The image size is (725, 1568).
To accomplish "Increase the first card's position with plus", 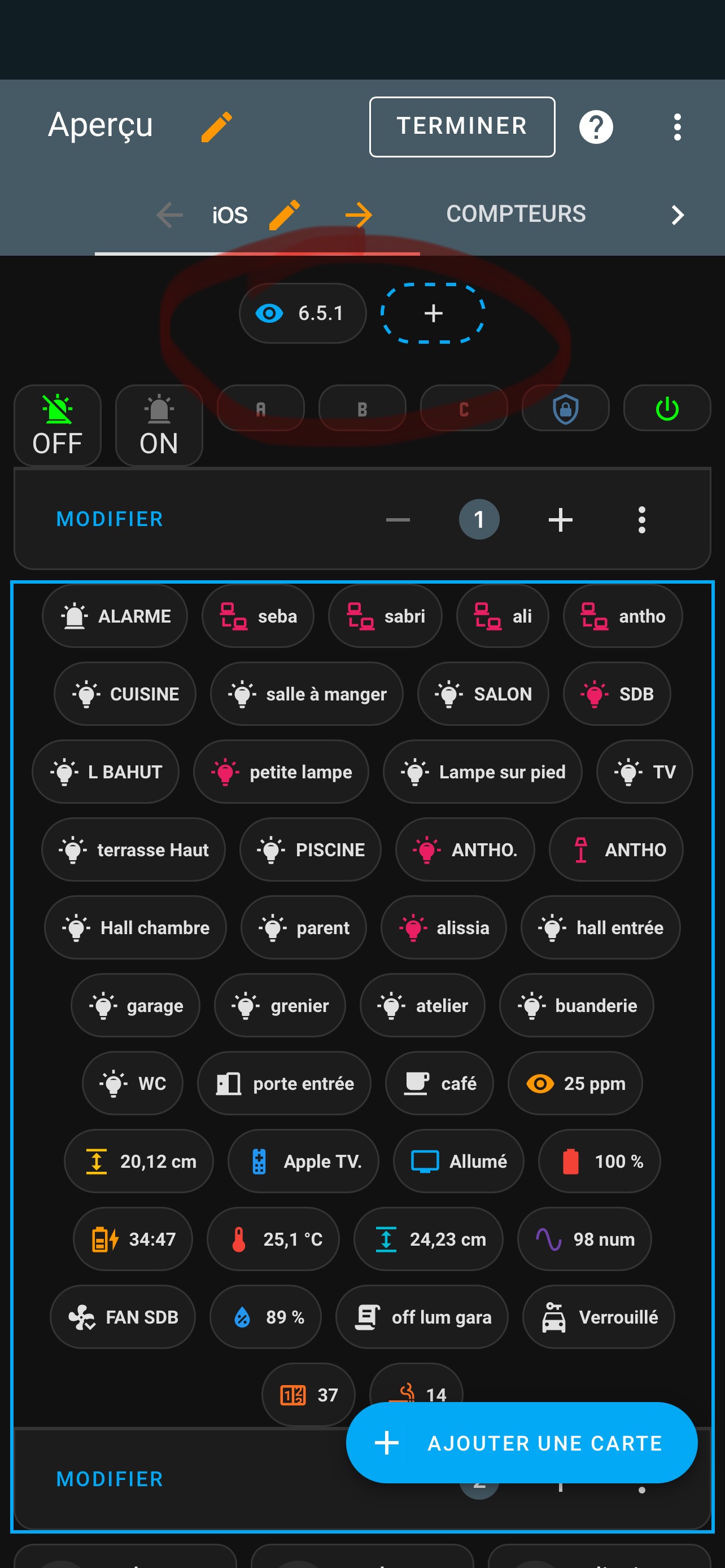I will (x=560, y=519).
